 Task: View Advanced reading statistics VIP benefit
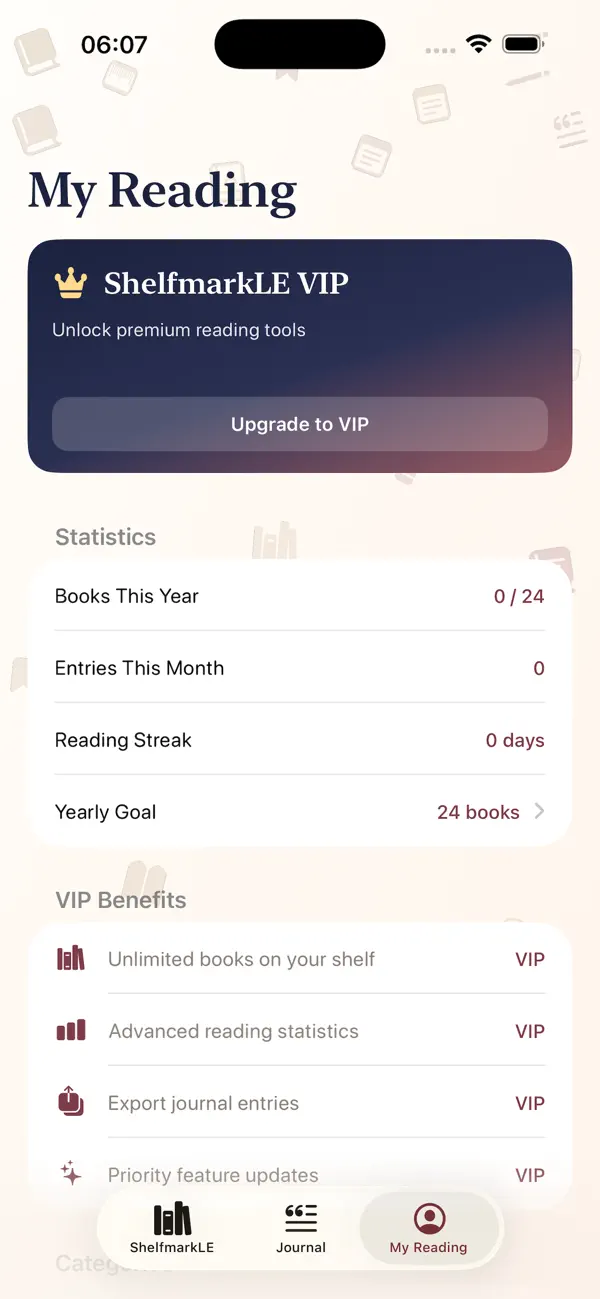pyautogui.click(x=300, y=1031)
